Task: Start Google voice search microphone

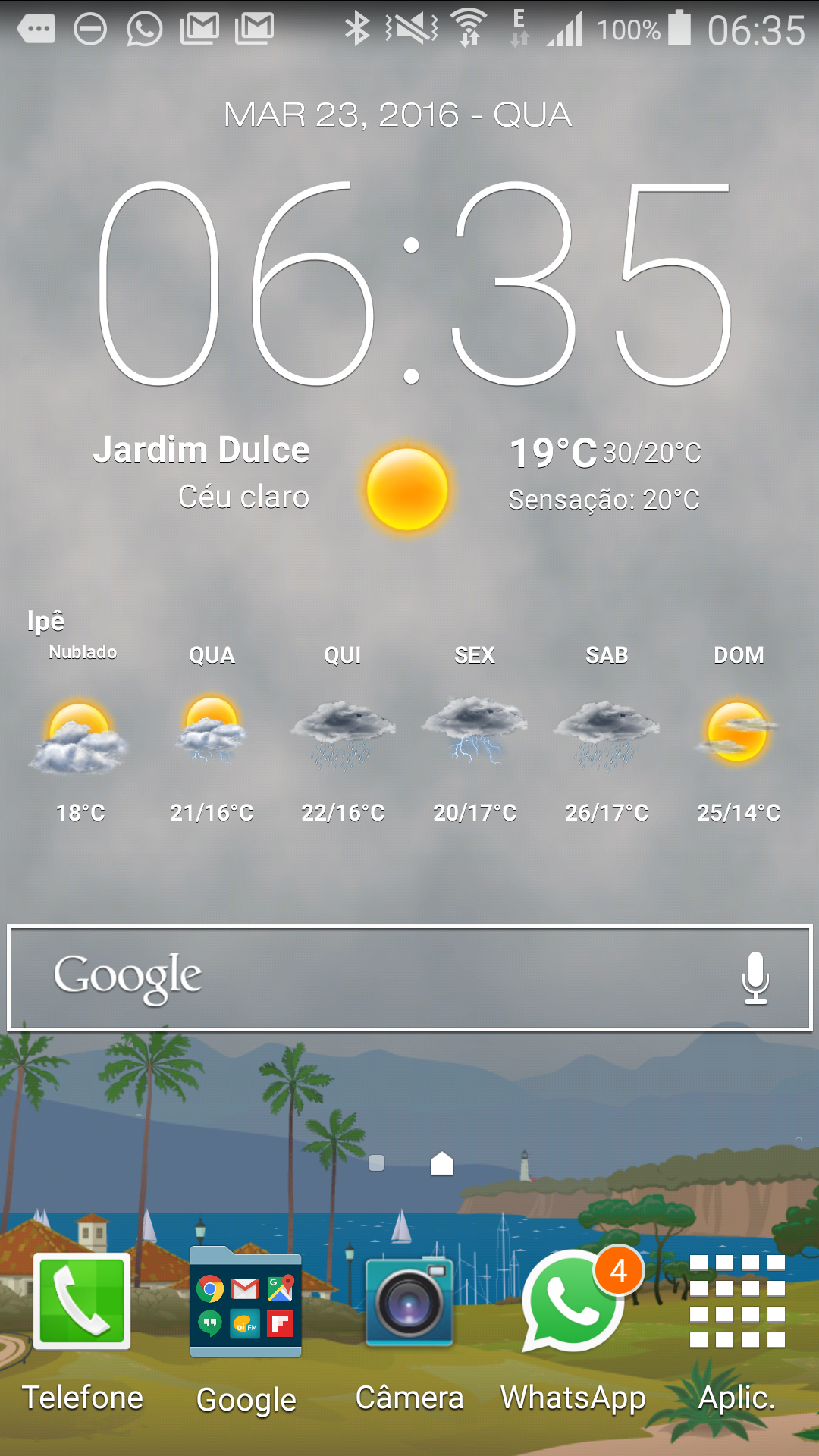Action: 755,978
